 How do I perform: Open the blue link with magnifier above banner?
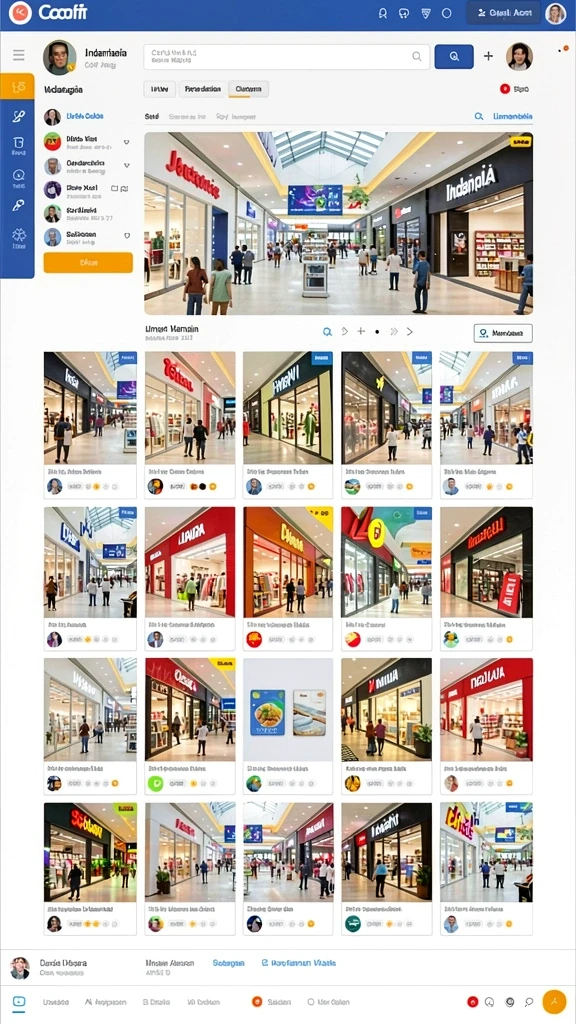pyautogui.click(x=504, y=116)
